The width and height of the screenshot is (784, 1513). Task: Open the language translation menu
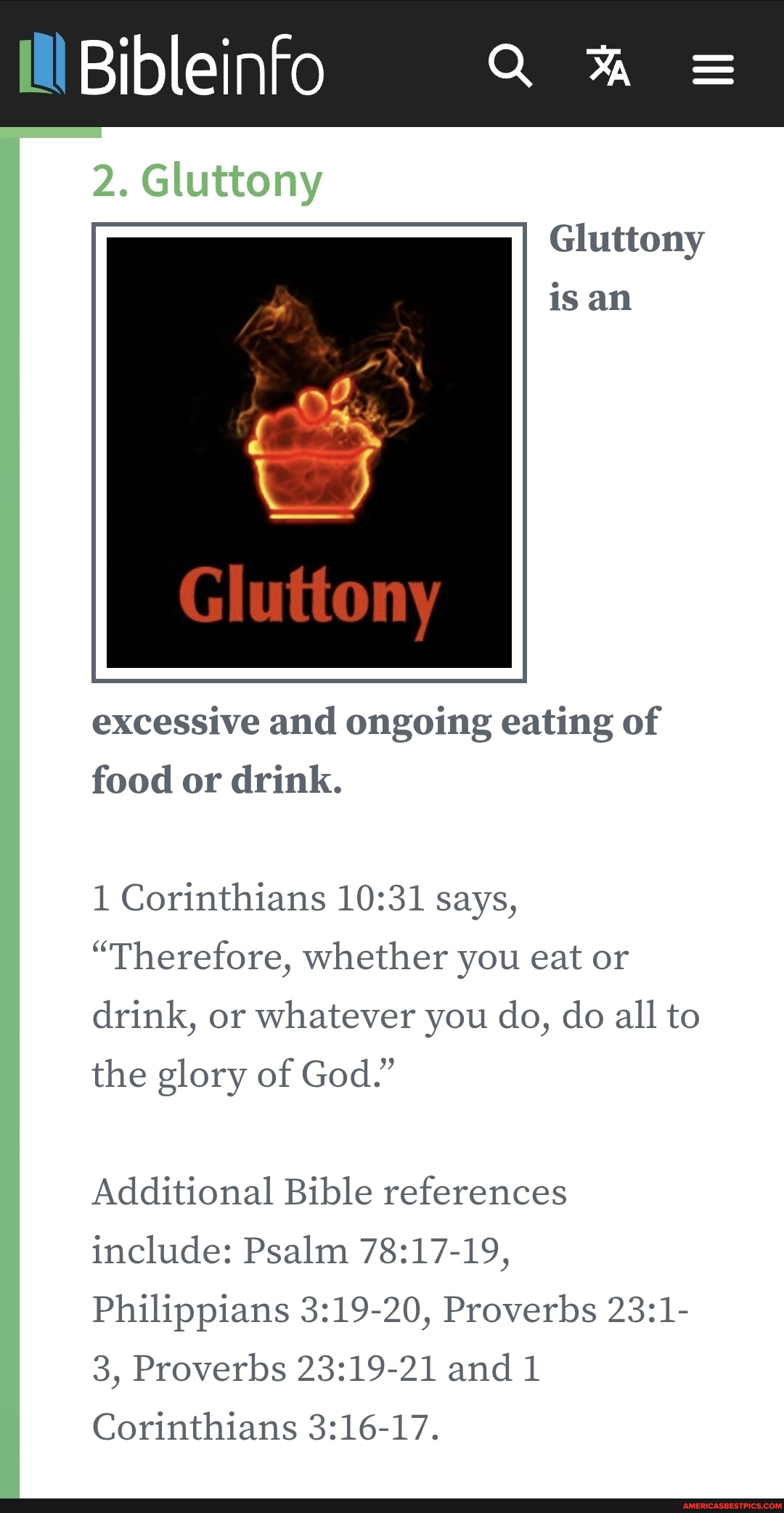(609, 66)
